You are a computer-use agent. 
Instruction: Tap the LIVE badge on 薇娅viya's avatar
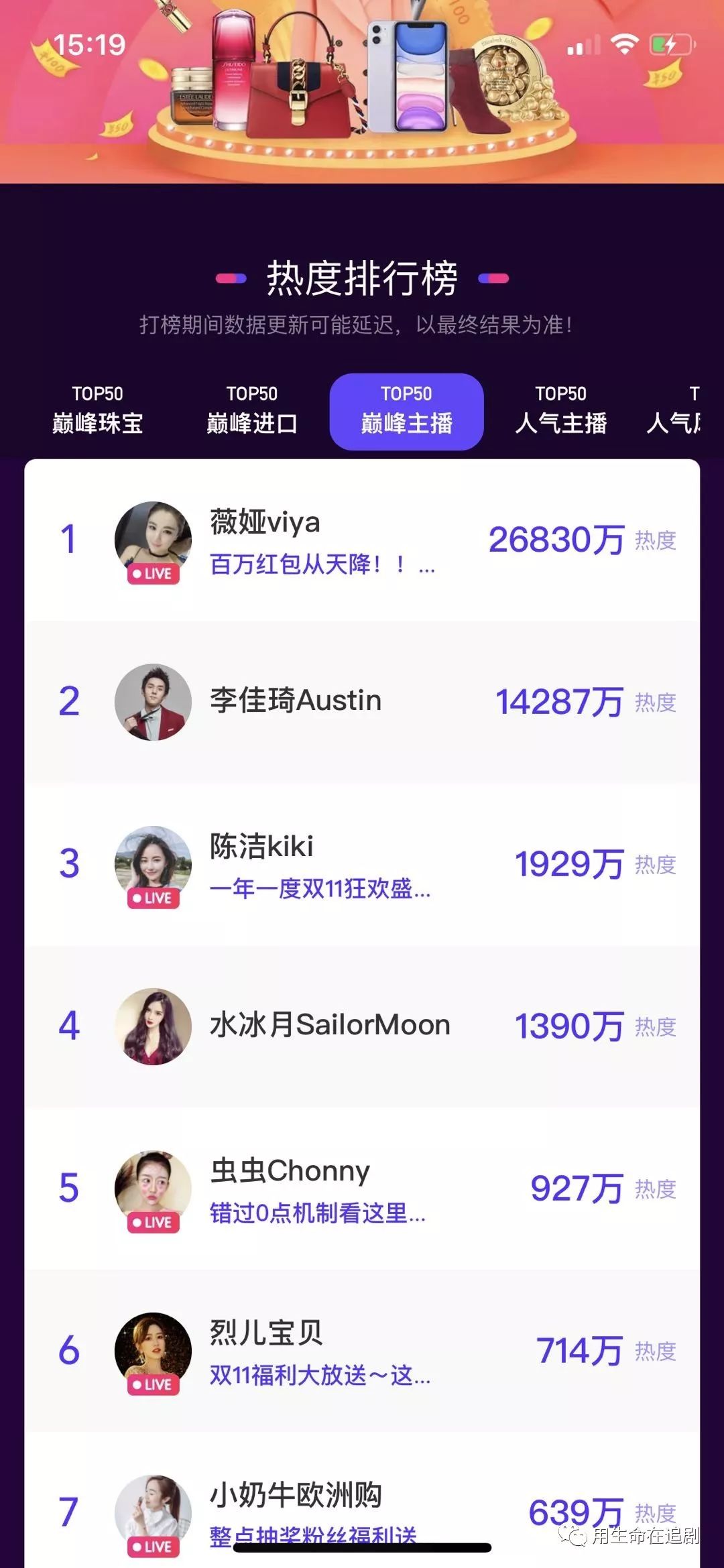(x=153, y=573)
